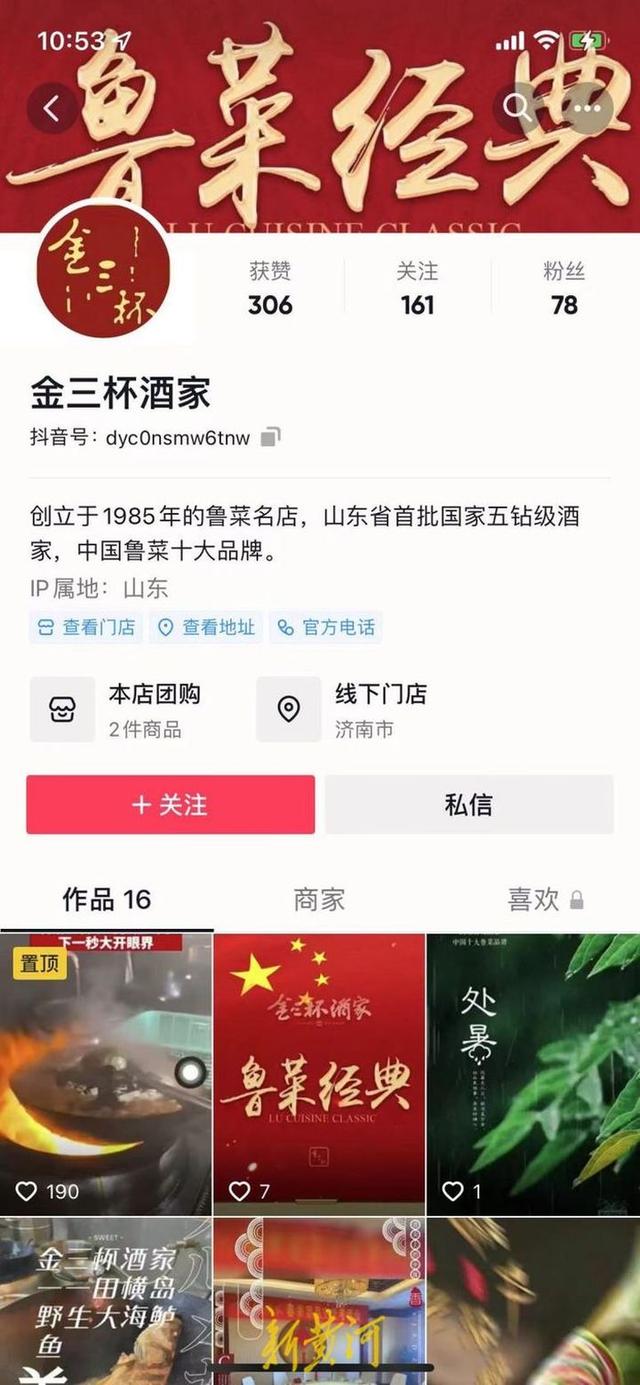
Task: Copy the Douyin ID dyc0nsmw6tnw
Action: click(271, 437)
